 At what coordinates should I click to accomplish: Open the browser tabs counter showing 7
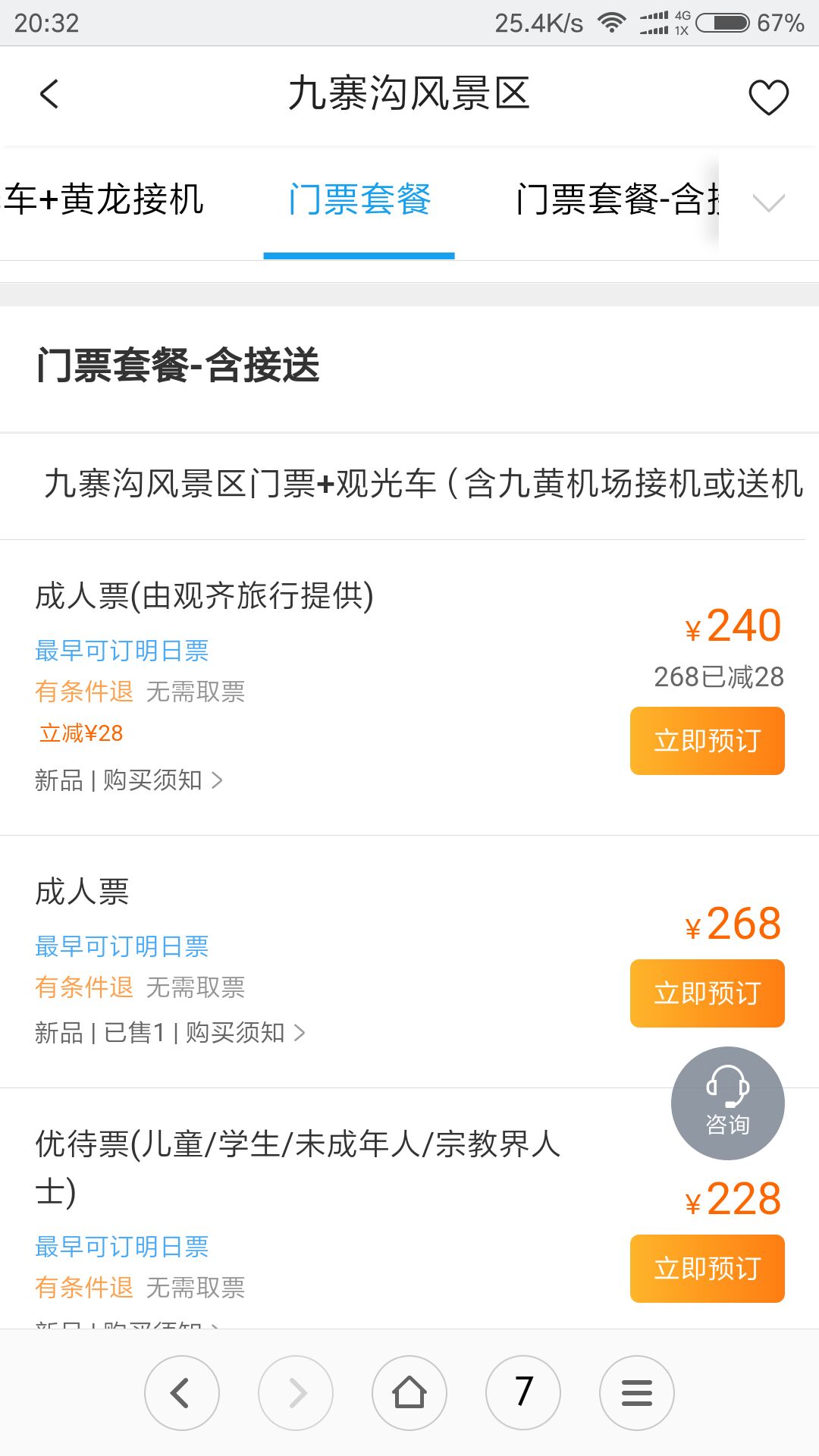[523, 1393]
